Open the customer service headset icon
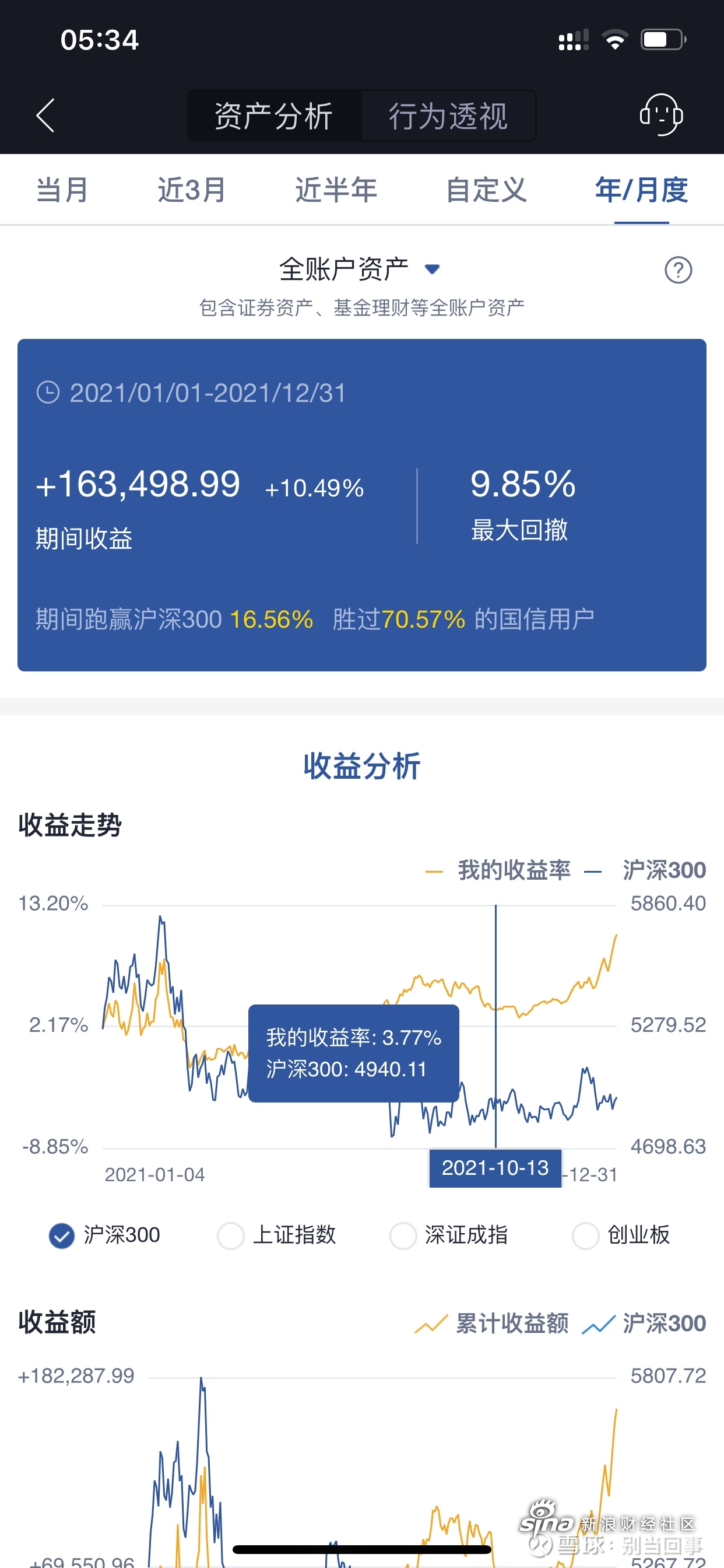 point(661,115)
